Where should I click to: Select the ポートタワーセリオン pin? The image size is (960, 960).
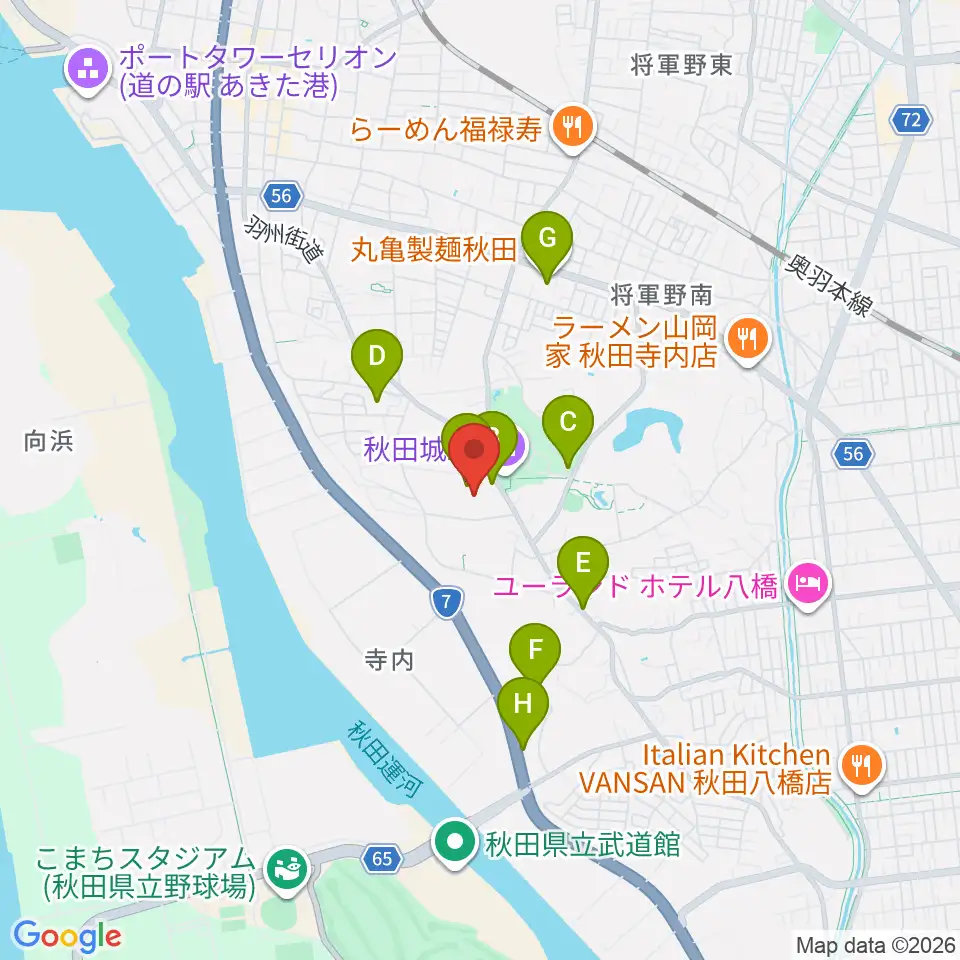88,71
